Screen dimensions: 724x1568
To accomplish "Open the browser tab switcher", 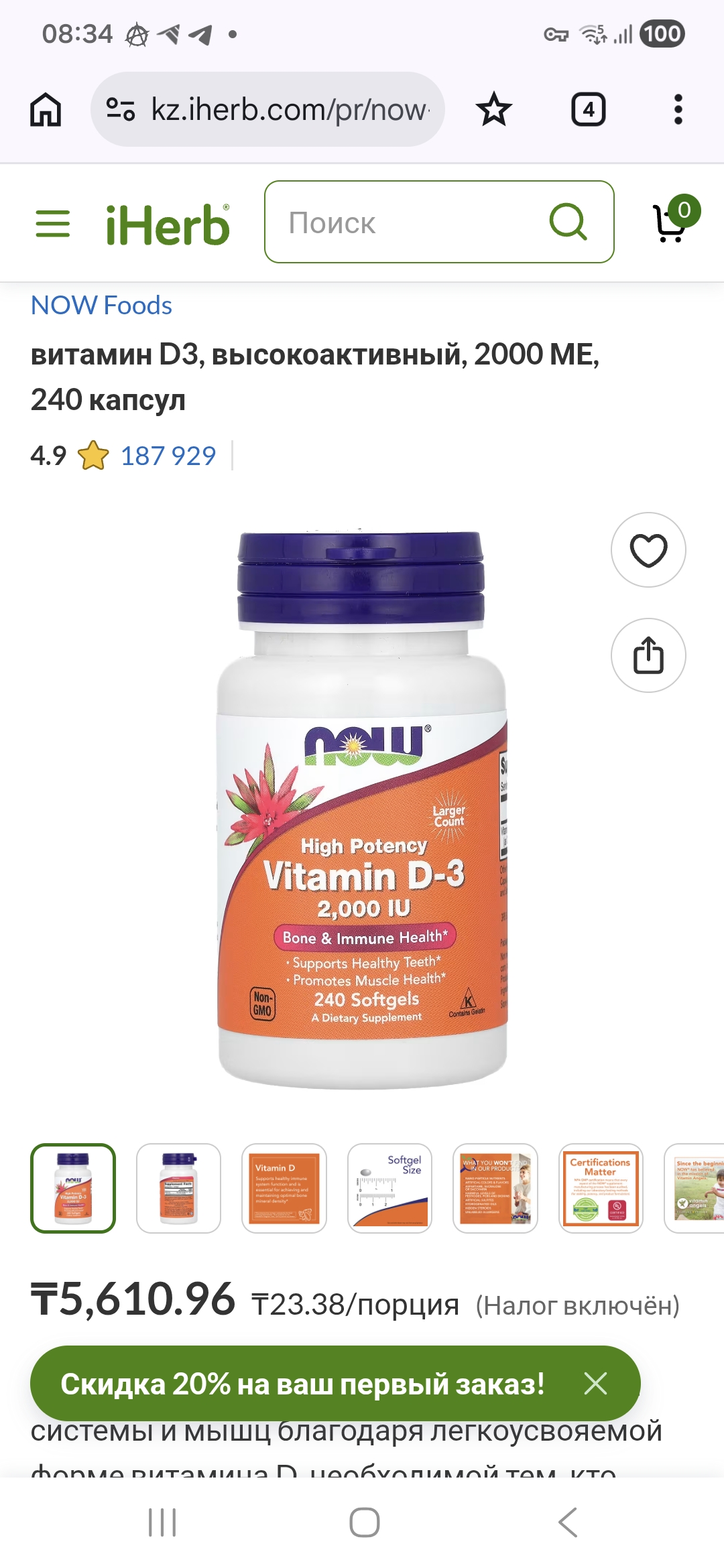I will (588, 110).
